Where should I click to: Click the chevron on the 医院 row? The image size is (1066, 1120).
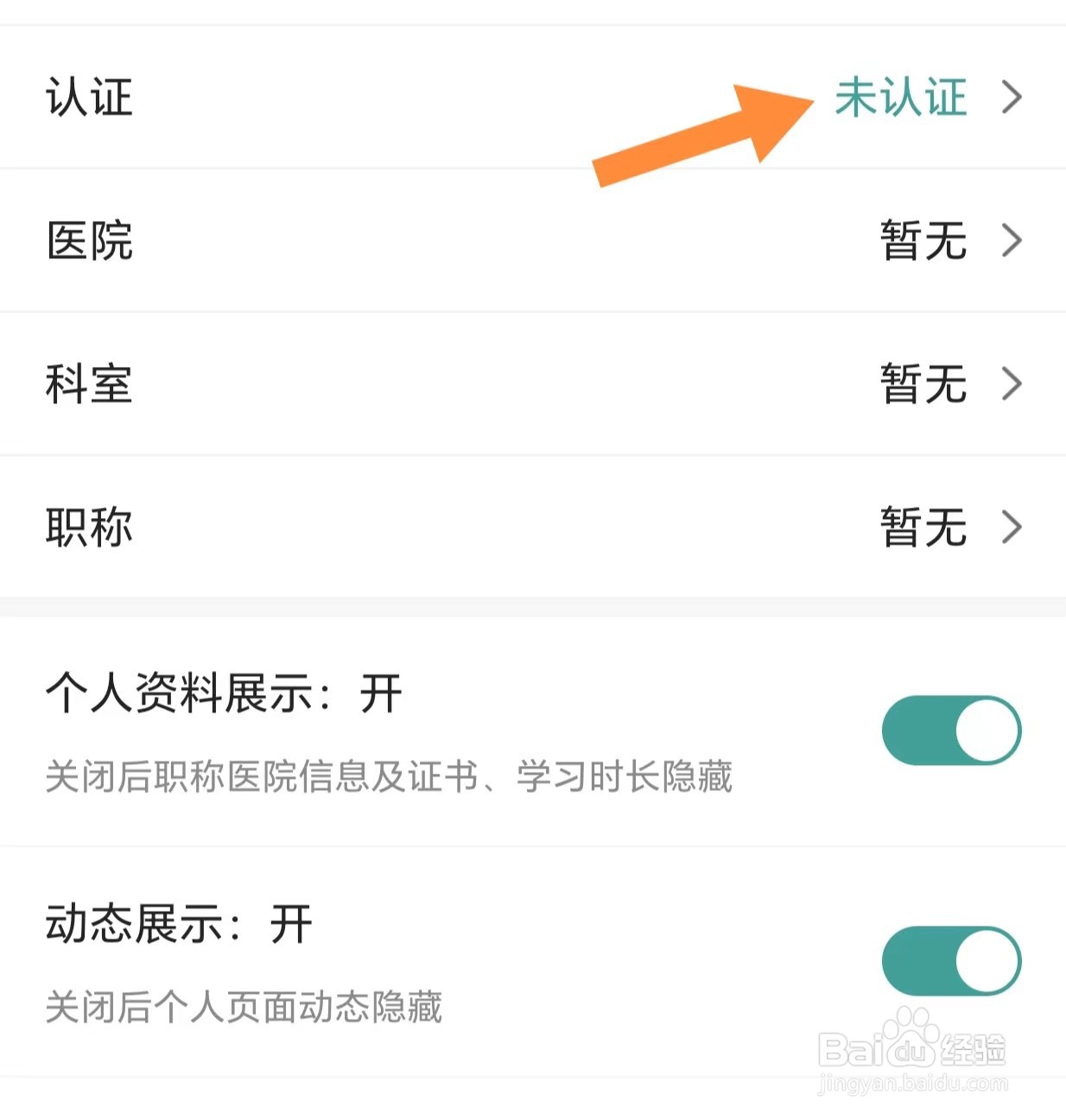1012,242
